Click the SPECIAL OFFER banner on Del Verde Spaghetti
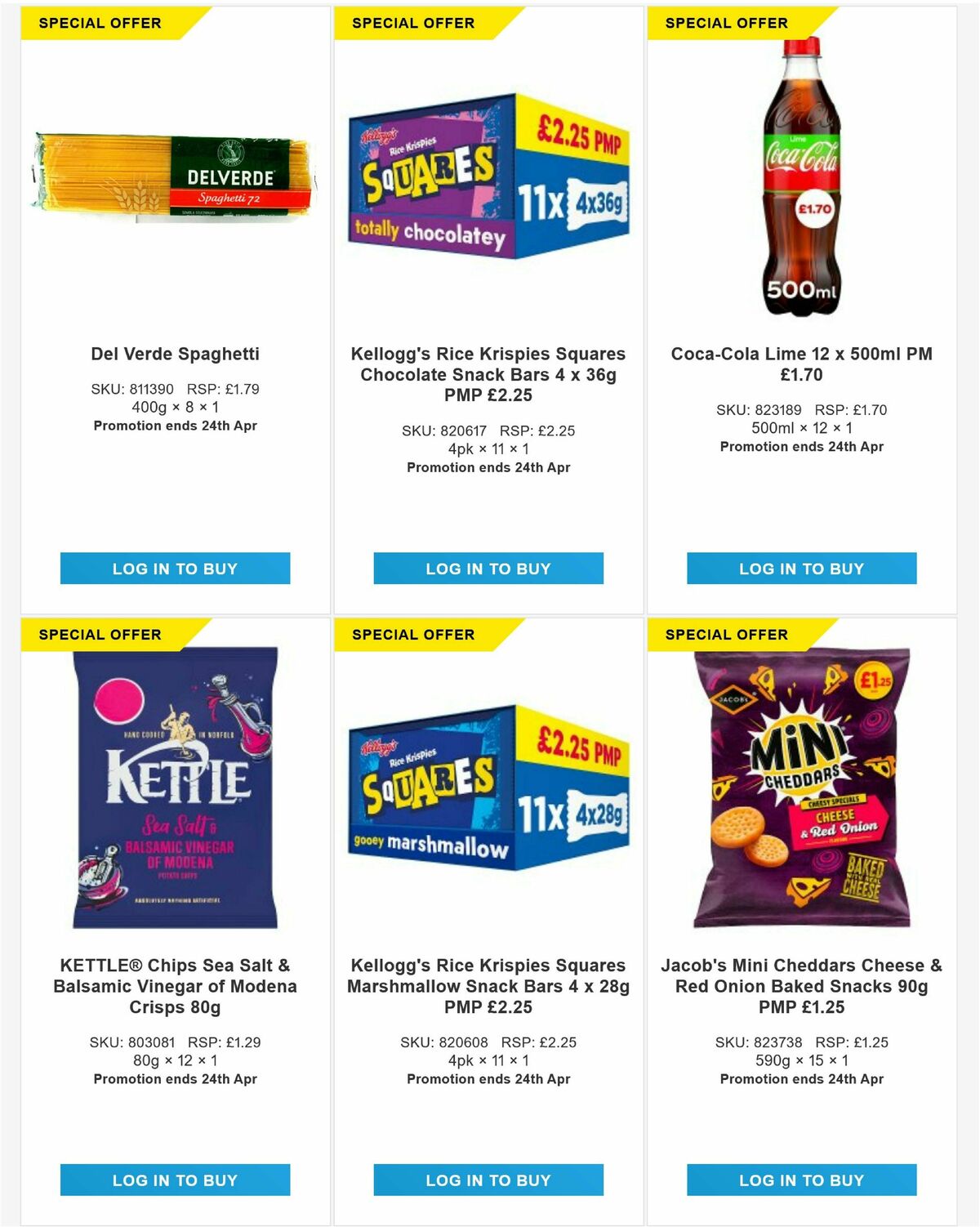The height and width of the screenshot is (1227, 980). click(100, 24)
